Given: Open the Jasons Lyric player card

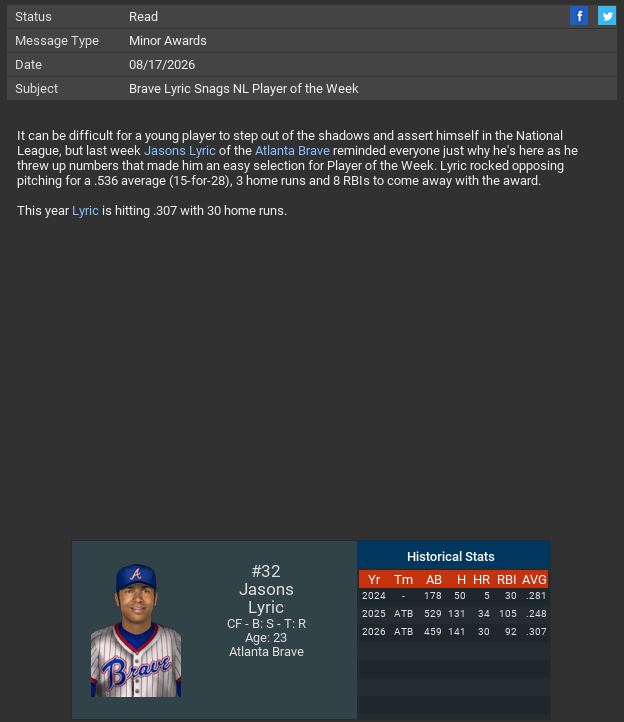Looking at the screenshot, I should (214, 629).
